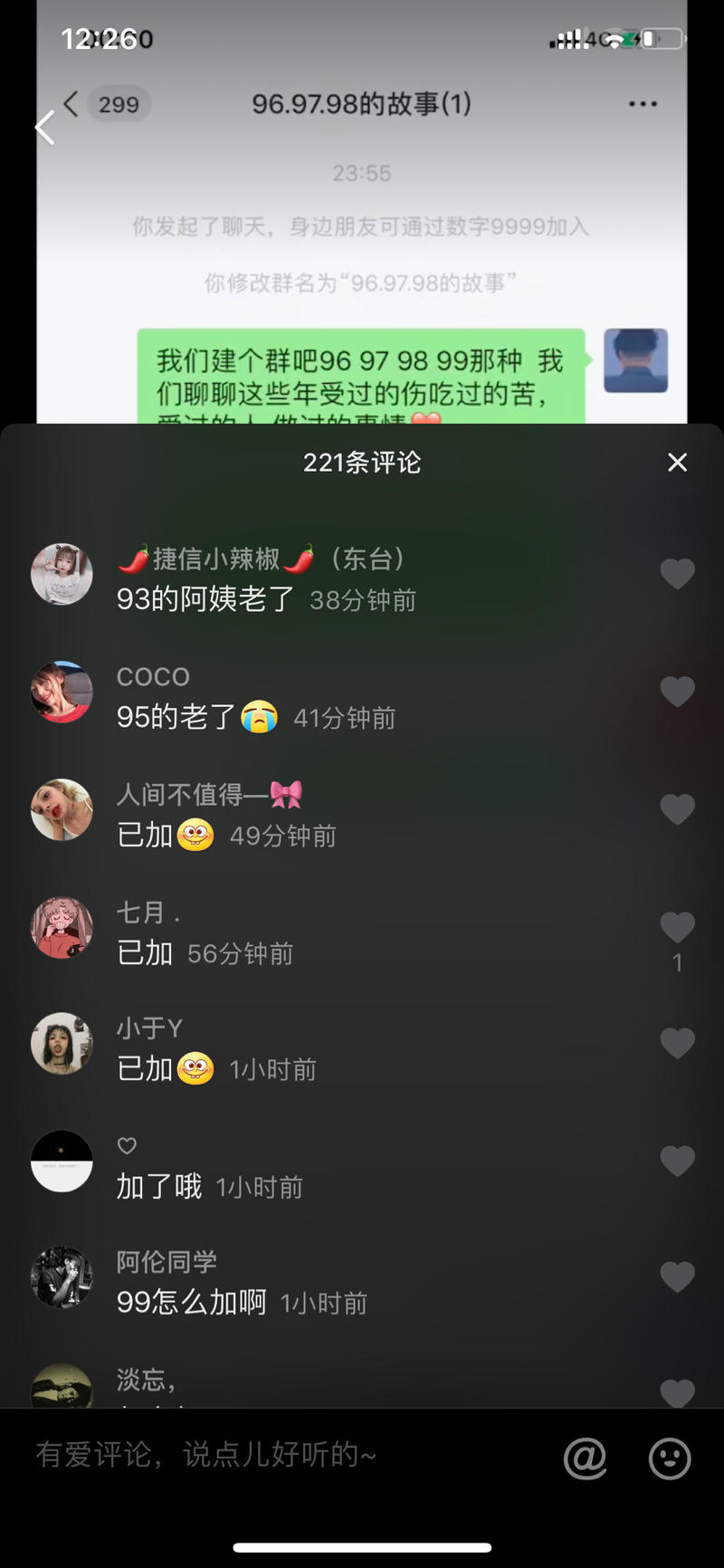Open the 221条评论 header
Viewport: 724px width, 1568px height.
tap(362, 462)
